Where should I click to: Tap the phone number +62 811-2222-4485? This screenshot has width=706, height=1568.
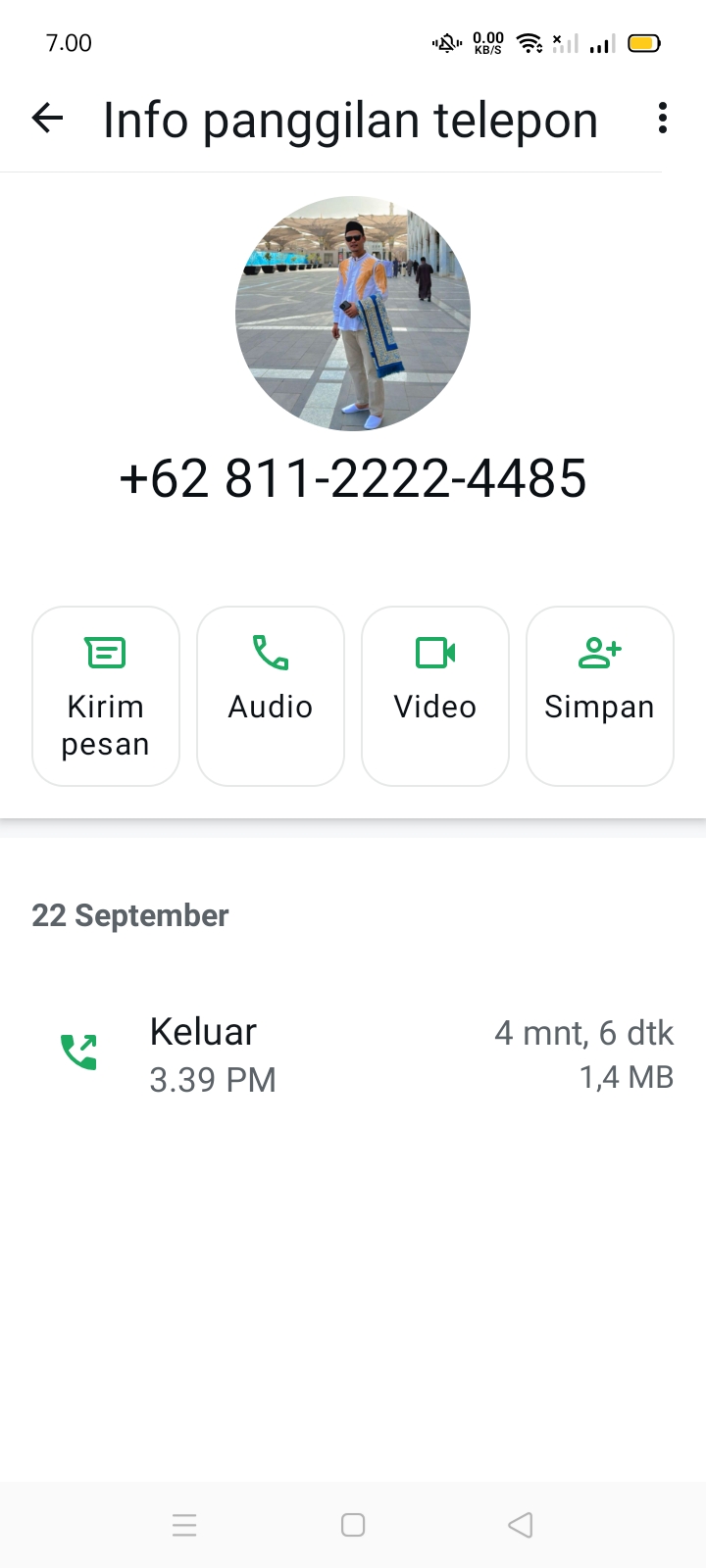click(x=353, y=478)
